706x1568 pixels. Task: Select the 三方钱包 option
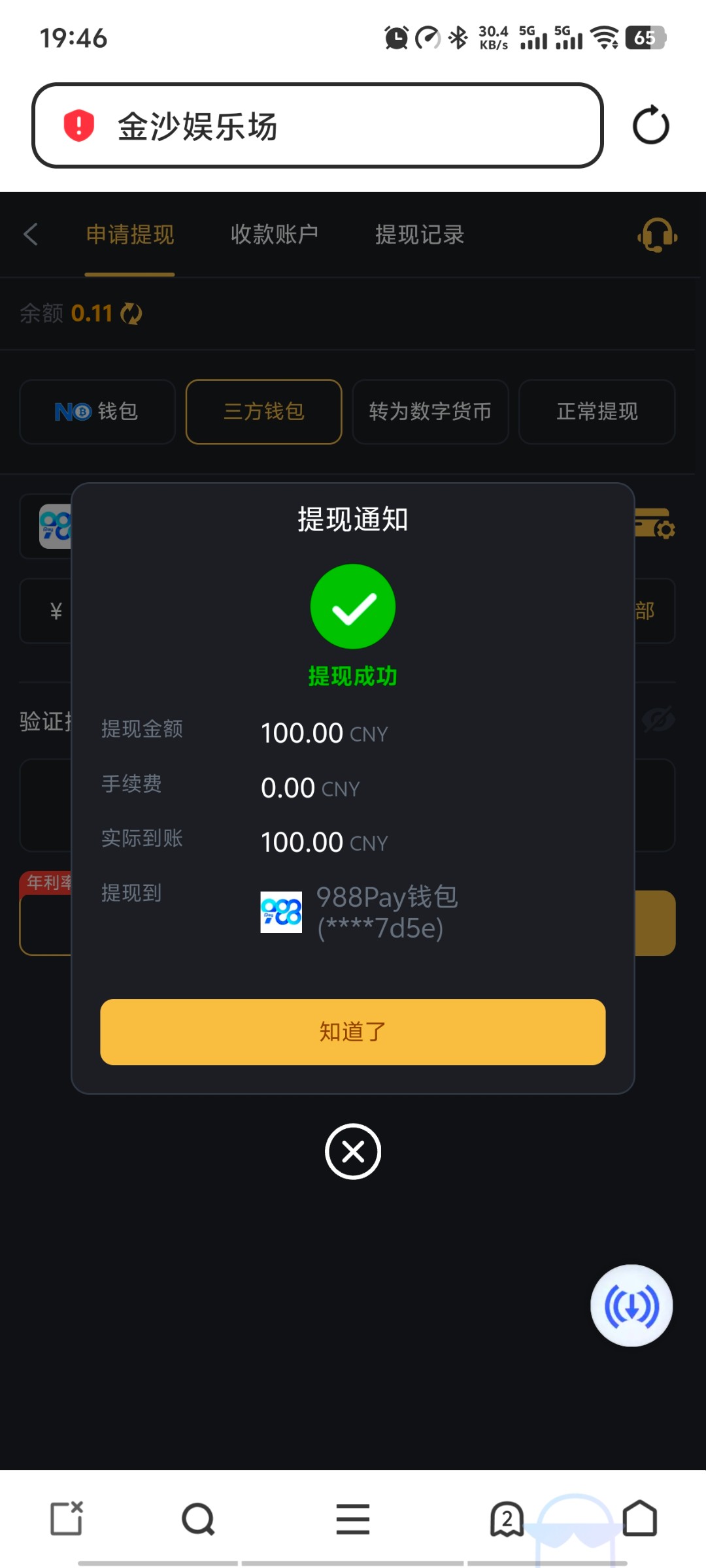click(x=264, y=412)
